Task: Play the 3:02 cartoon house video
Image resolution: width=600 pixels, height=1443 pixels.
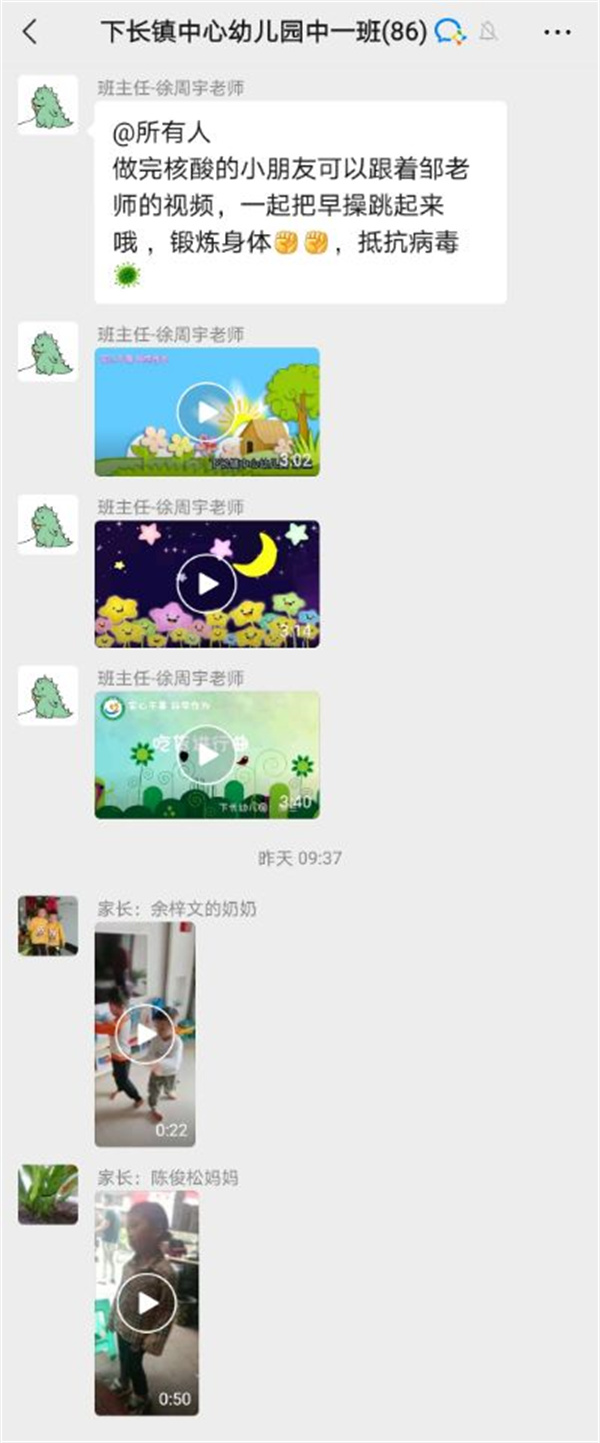Action: click(207, 412)
